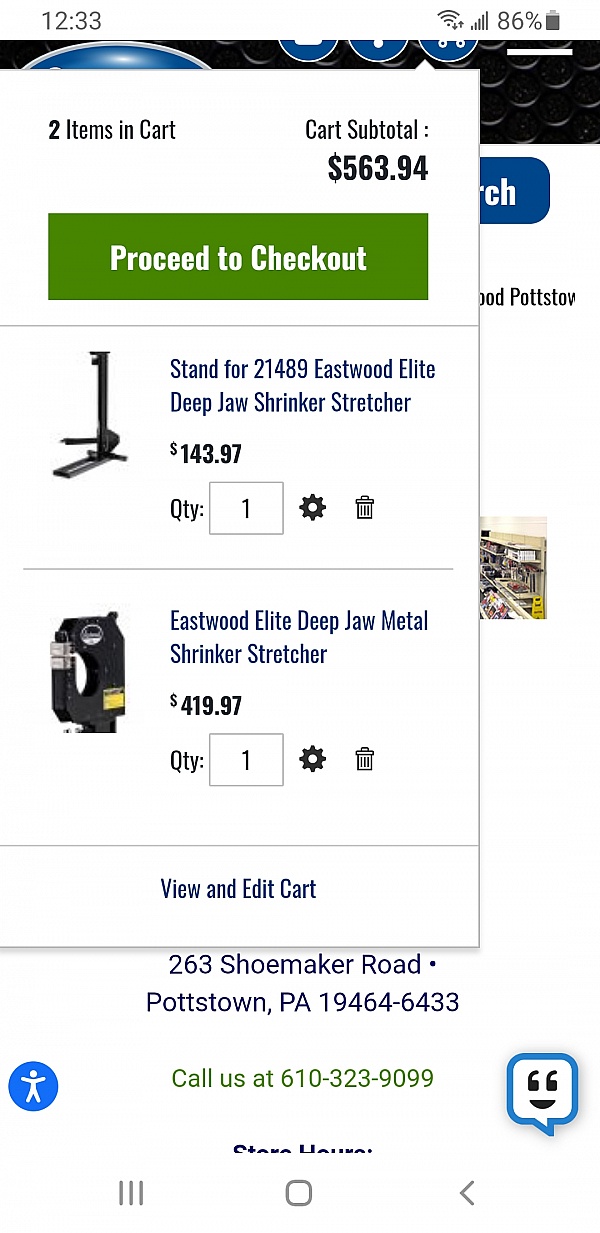Screen dimensions: 600x1233
Task: Open Eastwood Elite Deep Jaw Metal Shrinker Stretcher link
Action: [x=298, y=637]
